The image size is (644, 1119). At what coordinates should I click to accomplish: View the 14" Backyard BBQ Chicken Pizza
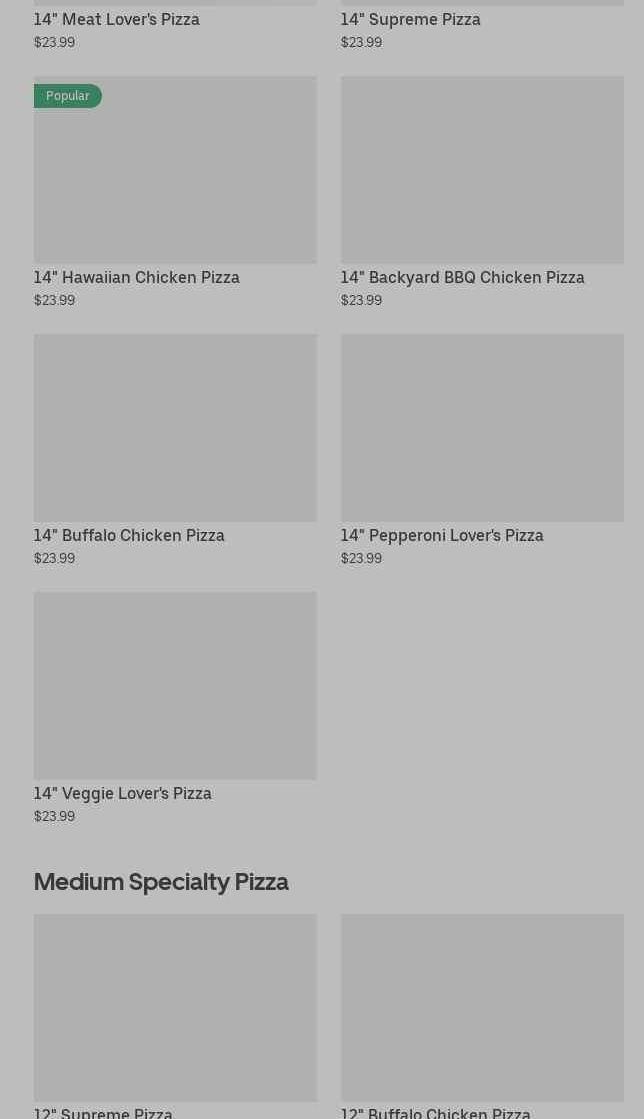pos(481,170)
